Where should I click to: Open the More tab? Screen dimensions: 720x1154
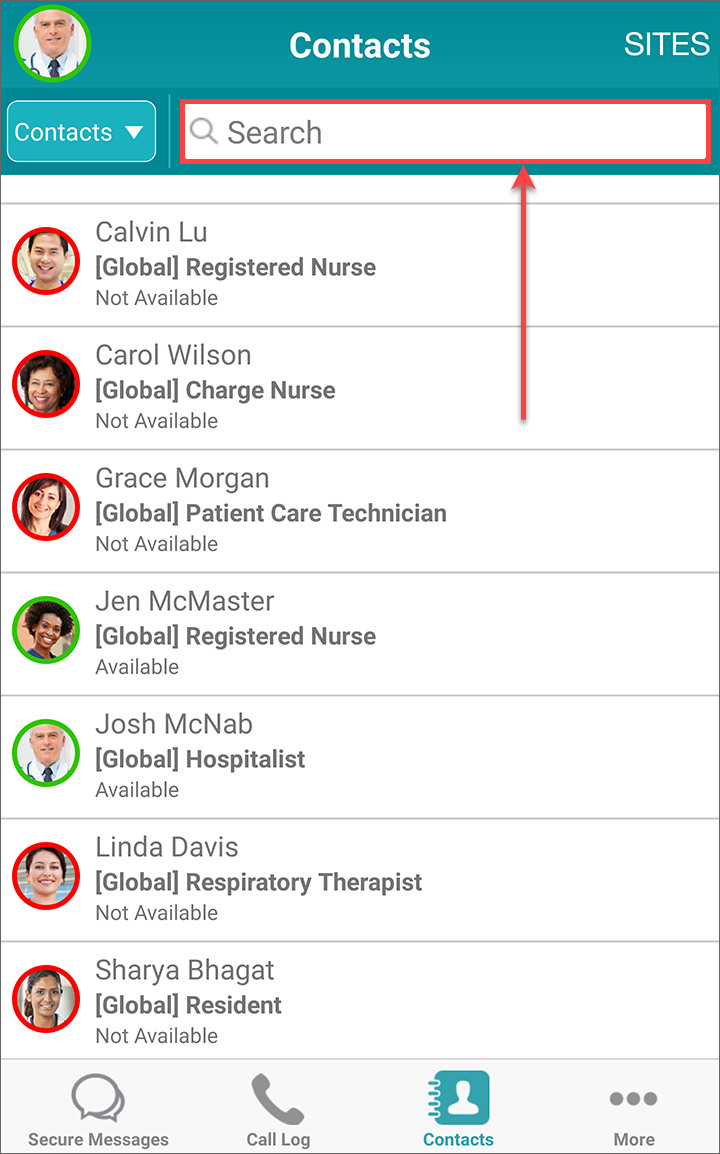tap(634, 1110)
